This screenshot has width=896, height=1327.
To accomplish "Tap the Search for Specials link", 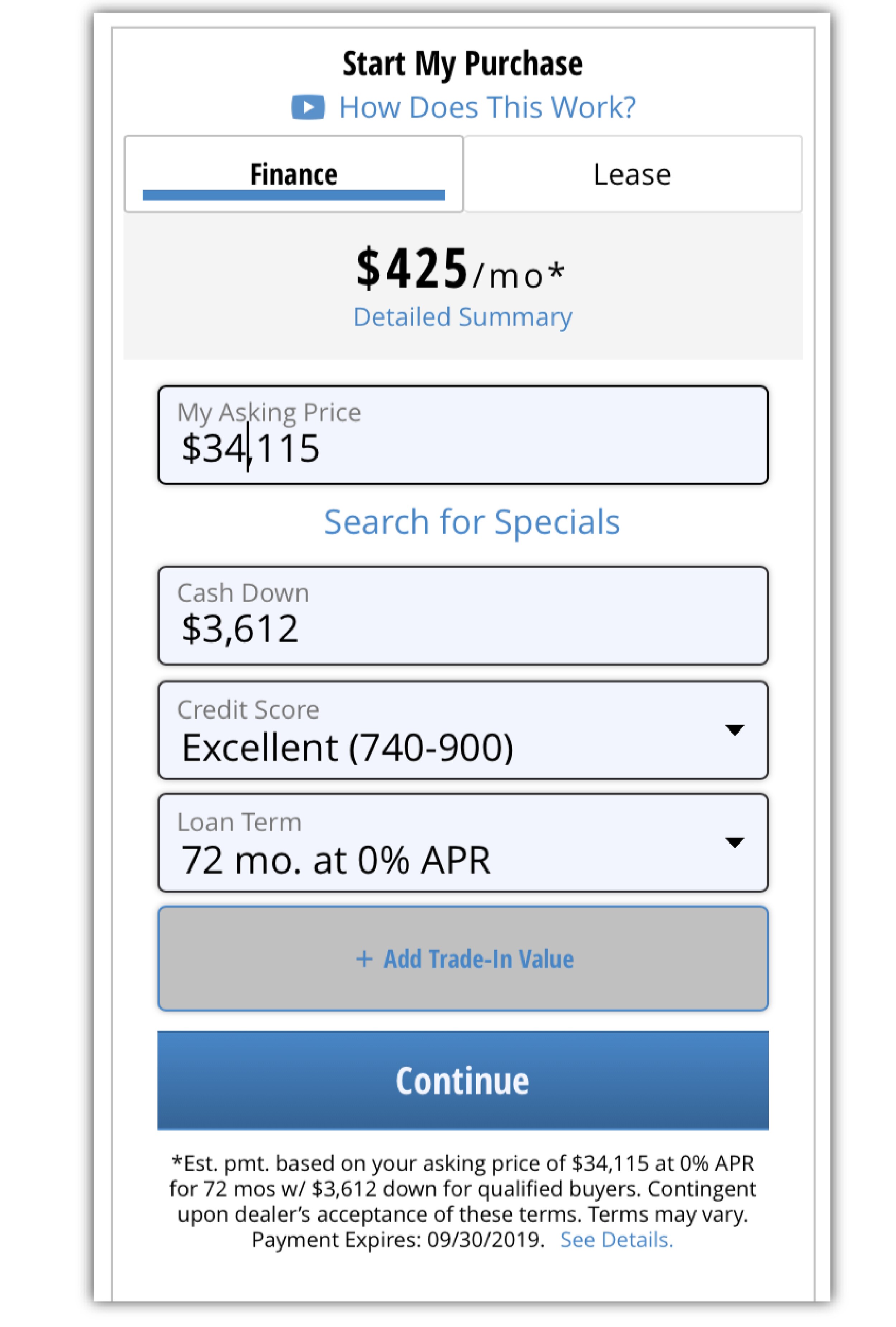I will click(x=472, y=522).
